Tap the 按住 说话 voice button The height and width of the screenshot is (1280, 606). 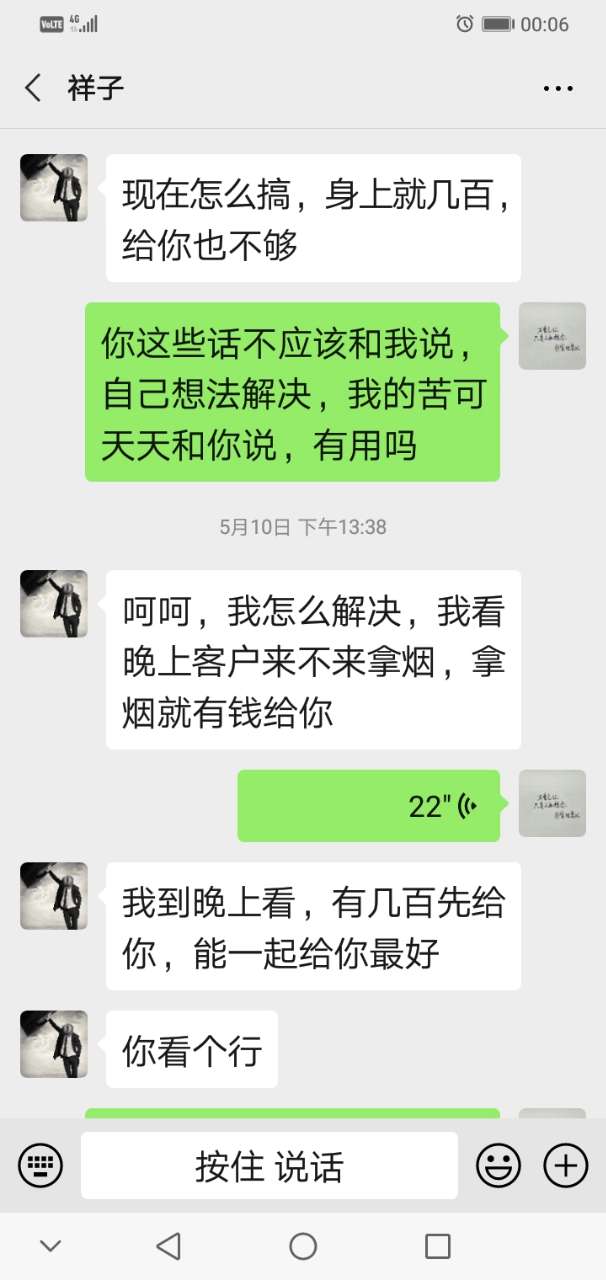click(x=269, y=1166)
